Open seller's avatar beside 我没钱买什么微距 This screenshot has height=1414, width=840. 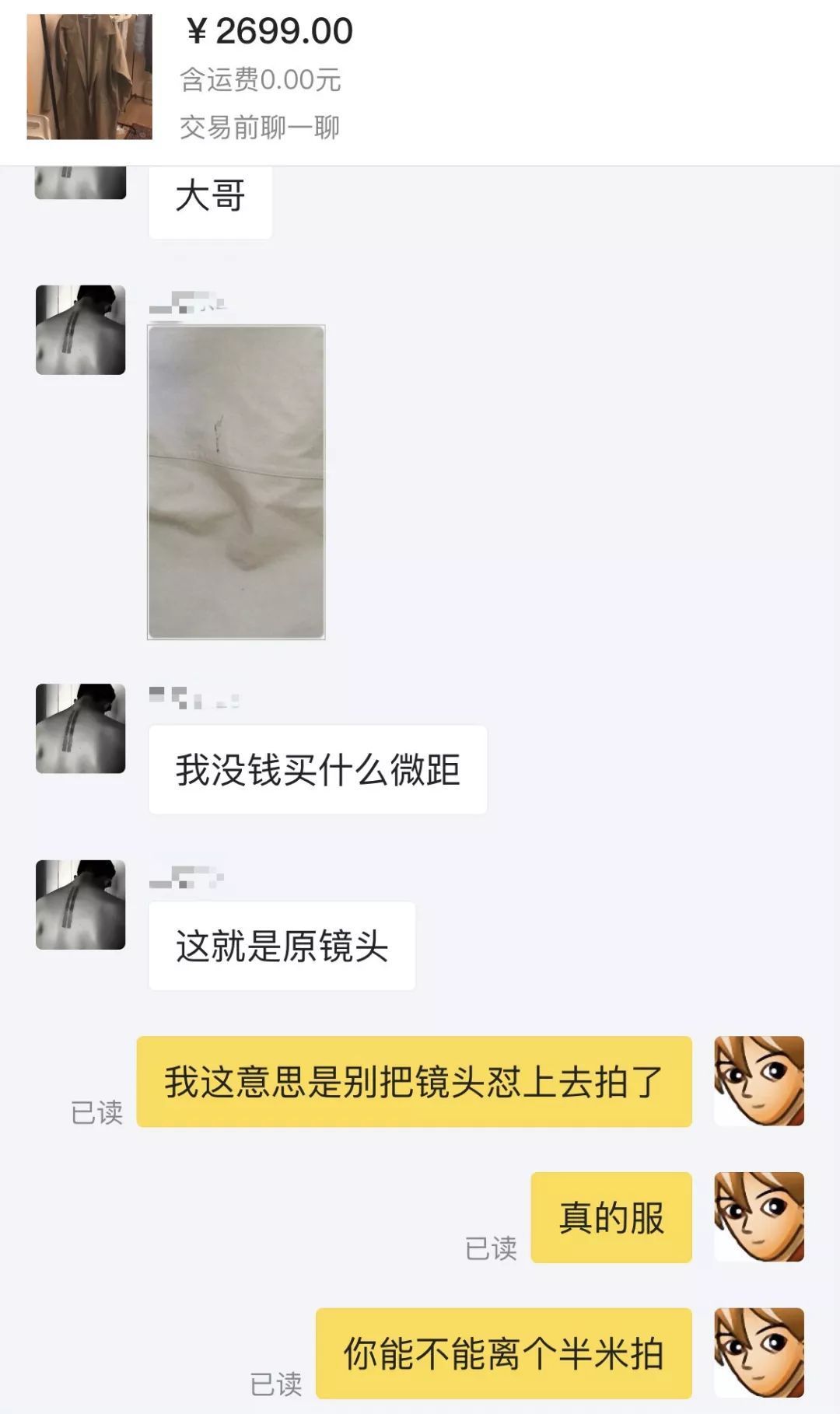click(x=81, y=729)
